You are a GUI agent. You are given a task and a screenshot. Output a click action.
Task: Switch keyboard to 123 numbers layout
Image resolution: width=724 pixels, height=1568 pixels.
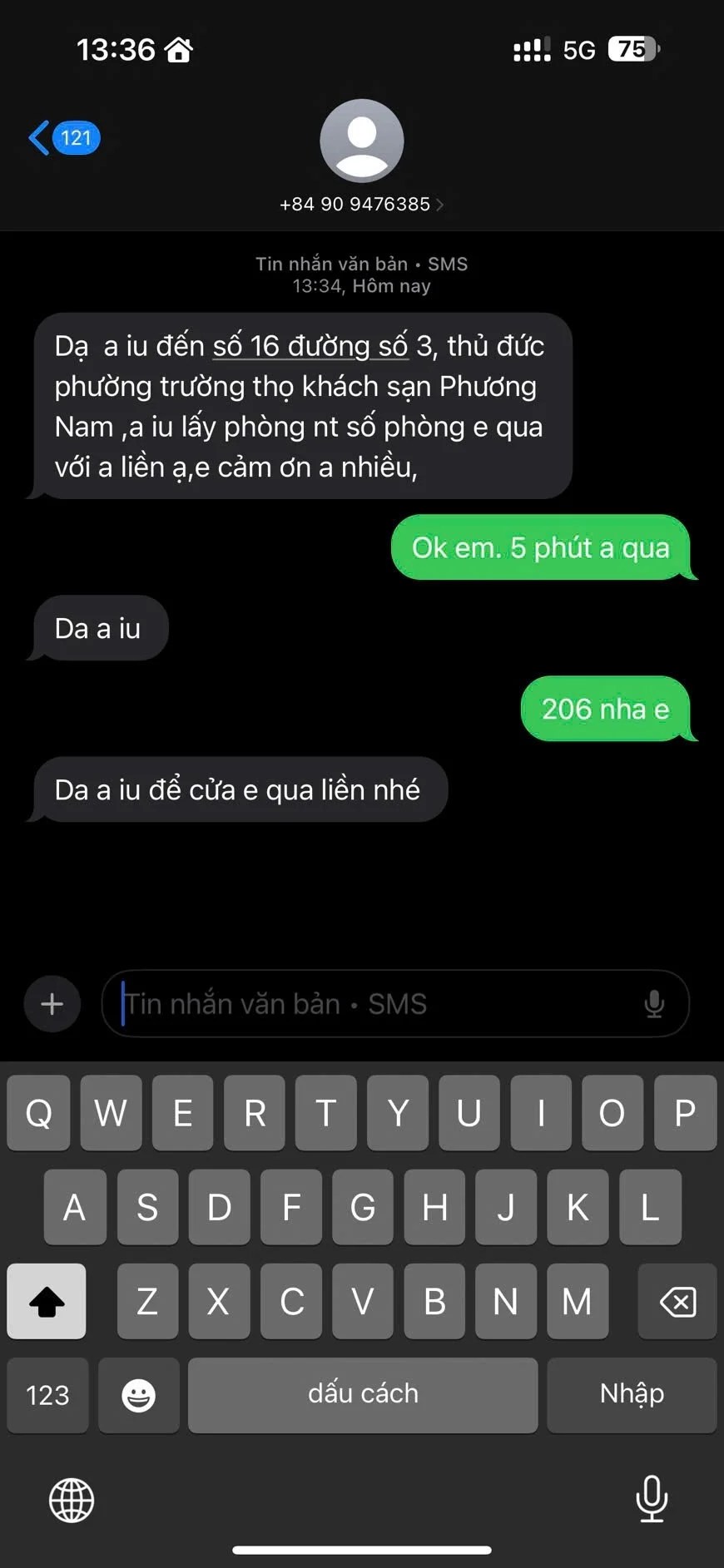click(47, 1395)
